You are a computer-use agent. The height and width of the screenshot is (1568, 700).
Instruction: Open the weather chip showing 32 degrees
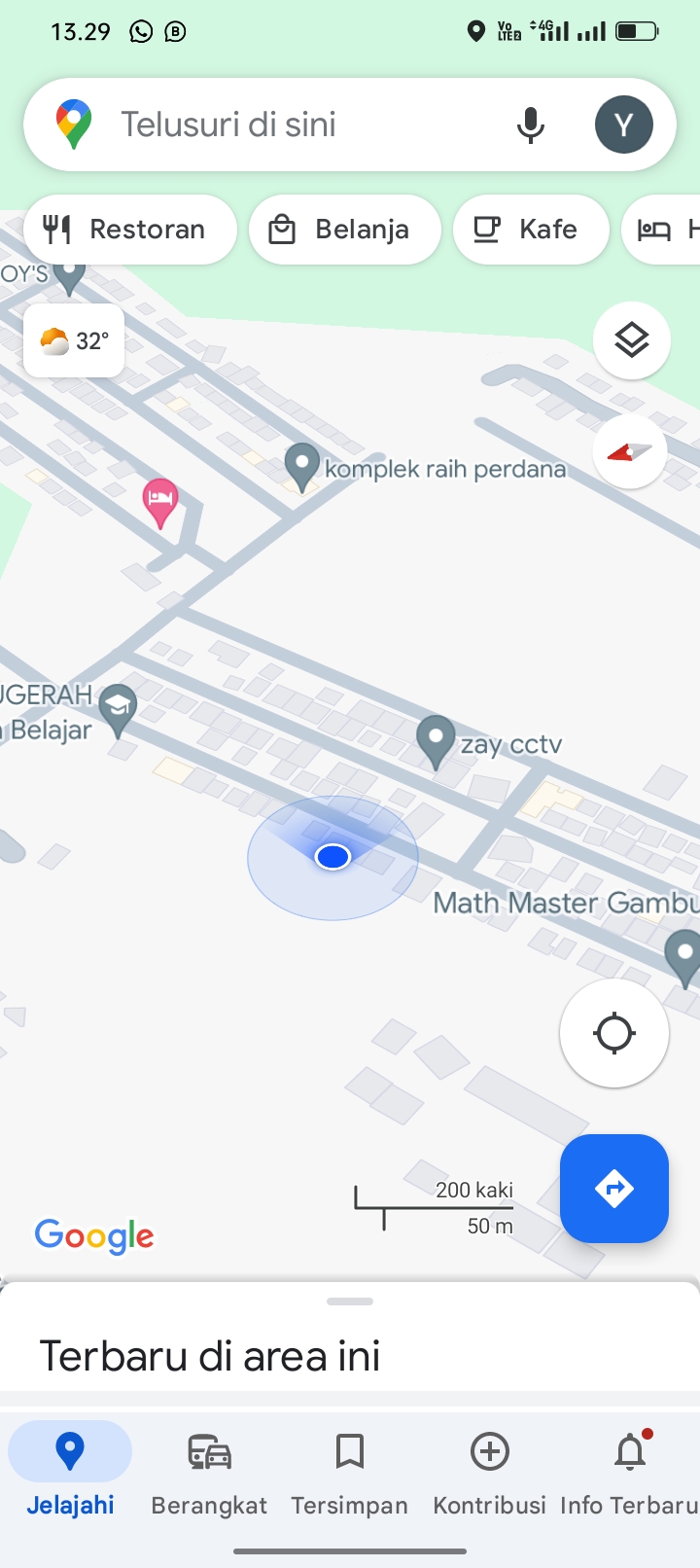tap(73, 339)
